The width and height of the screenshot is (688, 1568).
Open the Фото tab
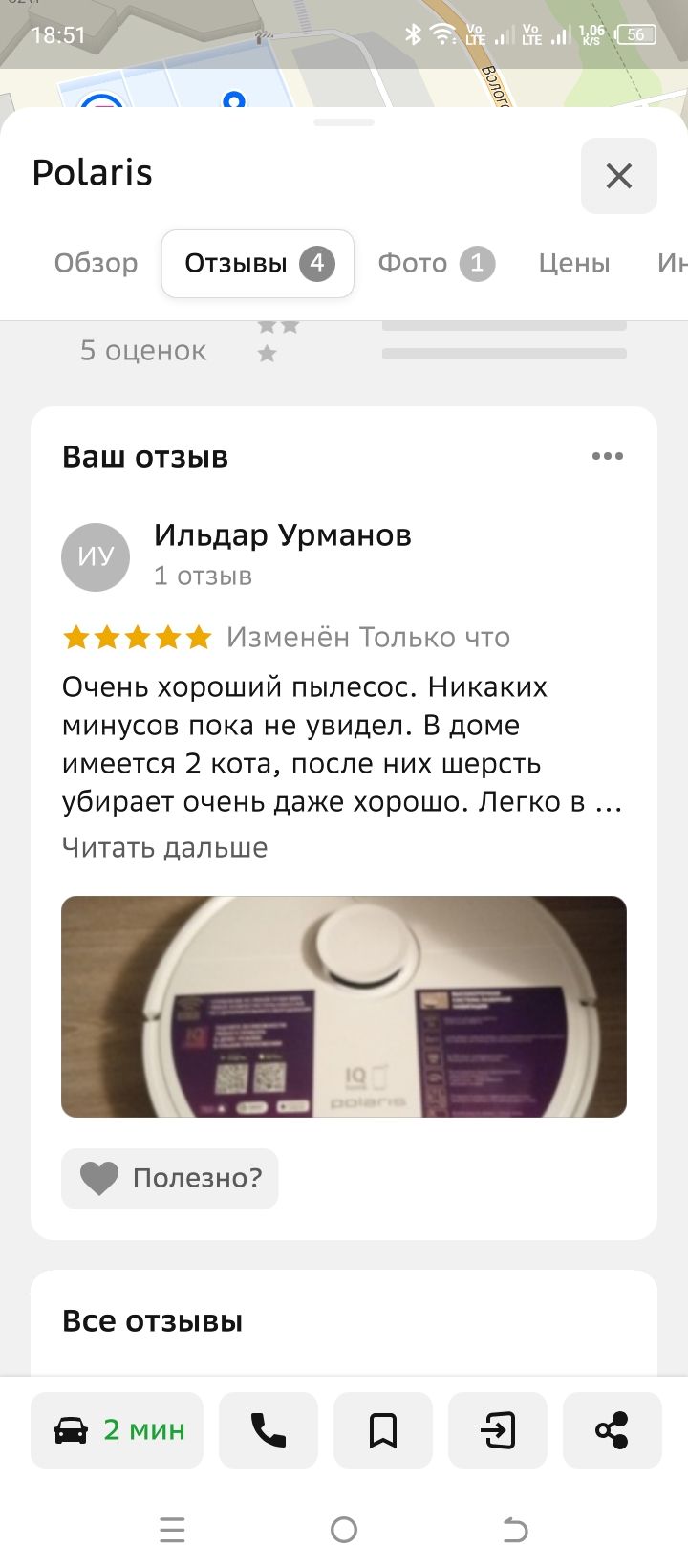pyautogui.click(x=436, y=263)
